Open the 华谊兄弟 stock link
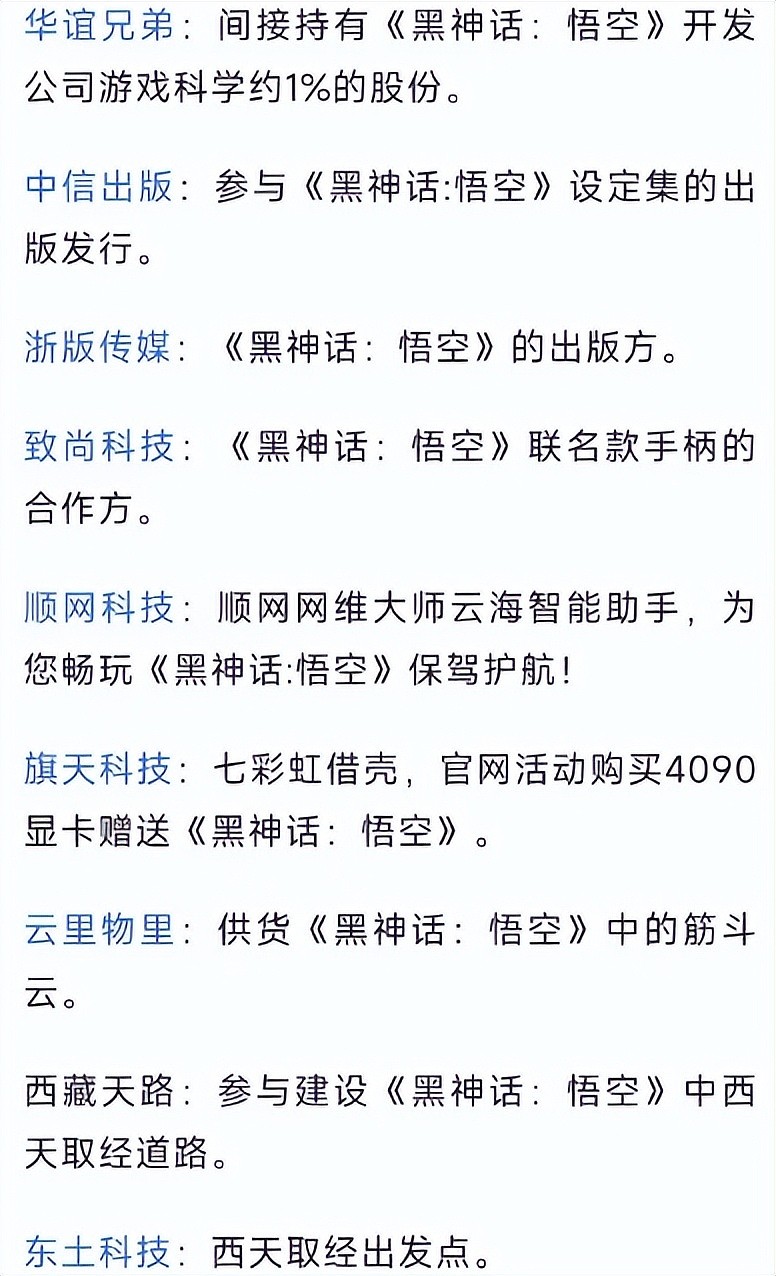776x1276 pixels. (99, 26)
